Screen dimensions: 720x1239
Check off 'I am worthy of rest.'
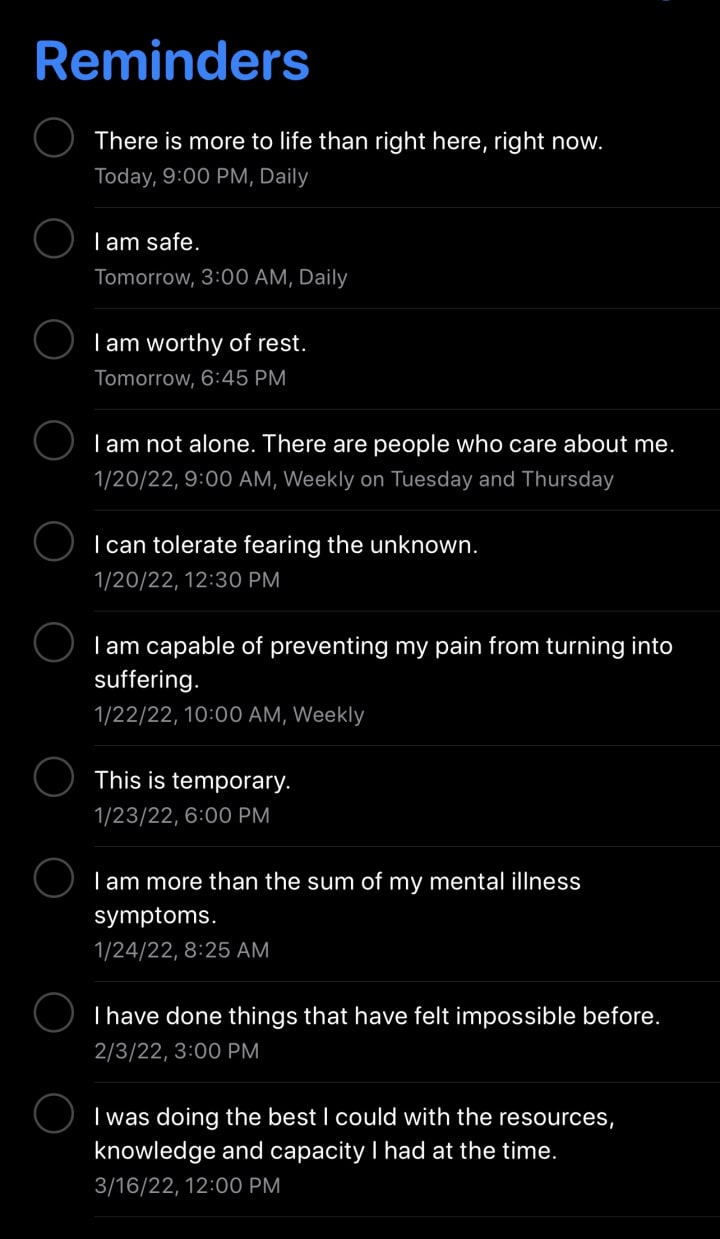point(53,339)
